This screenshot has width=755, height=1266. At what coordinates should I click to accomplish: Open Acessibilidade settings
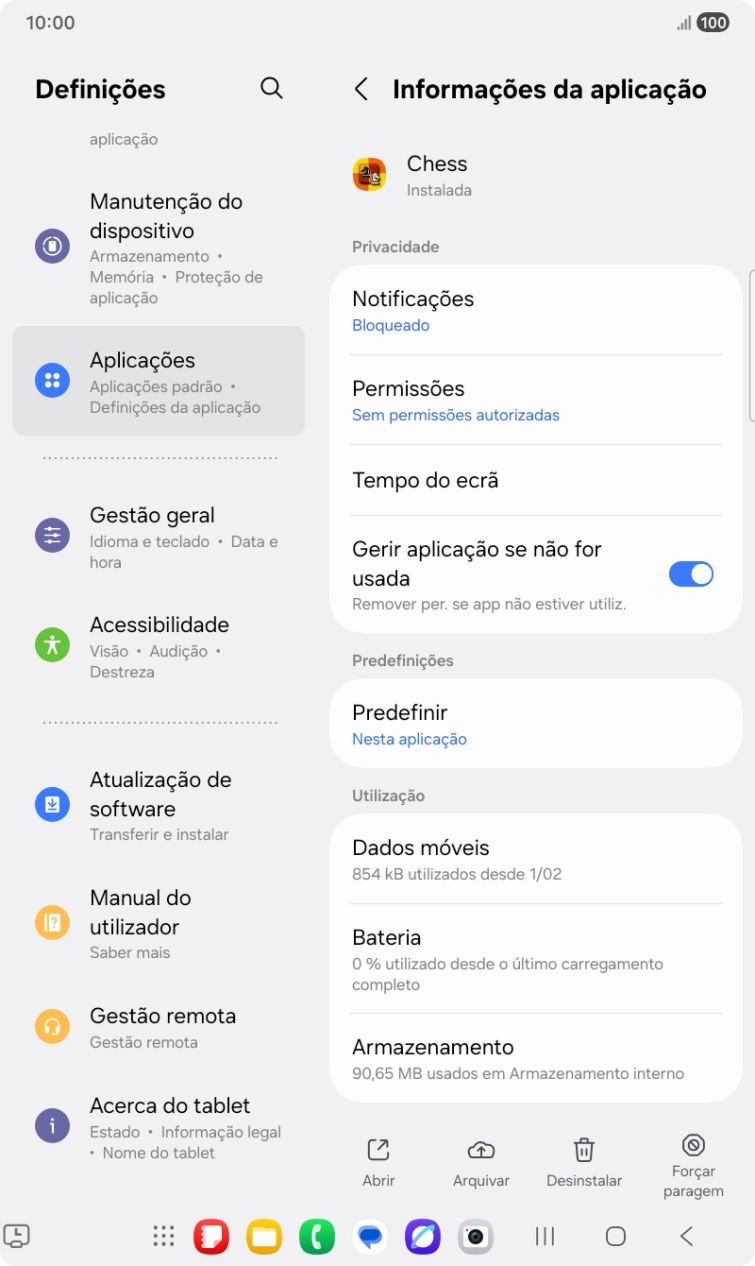(x=158, y=646)
